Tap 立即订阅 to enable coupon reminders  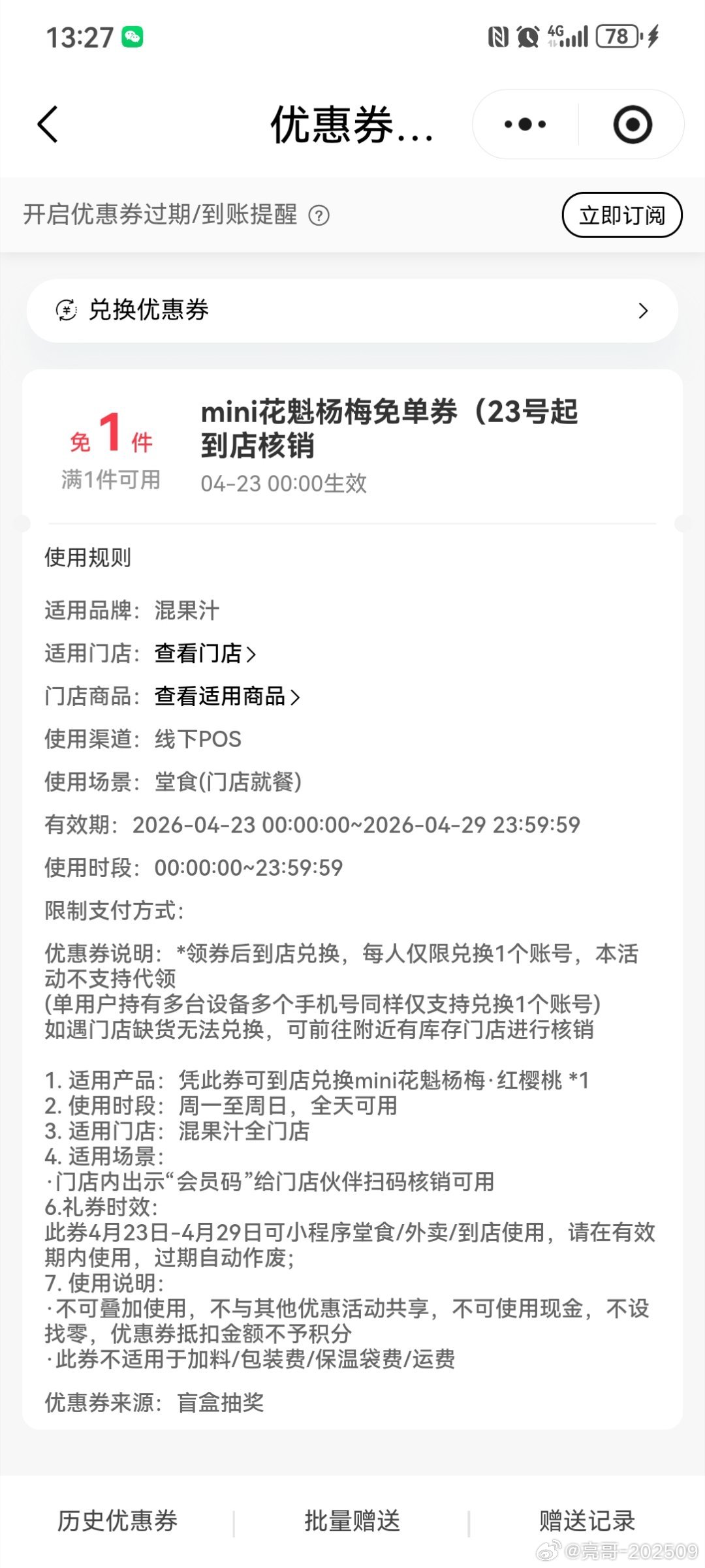pyautogui.click(x=621, y=215)
